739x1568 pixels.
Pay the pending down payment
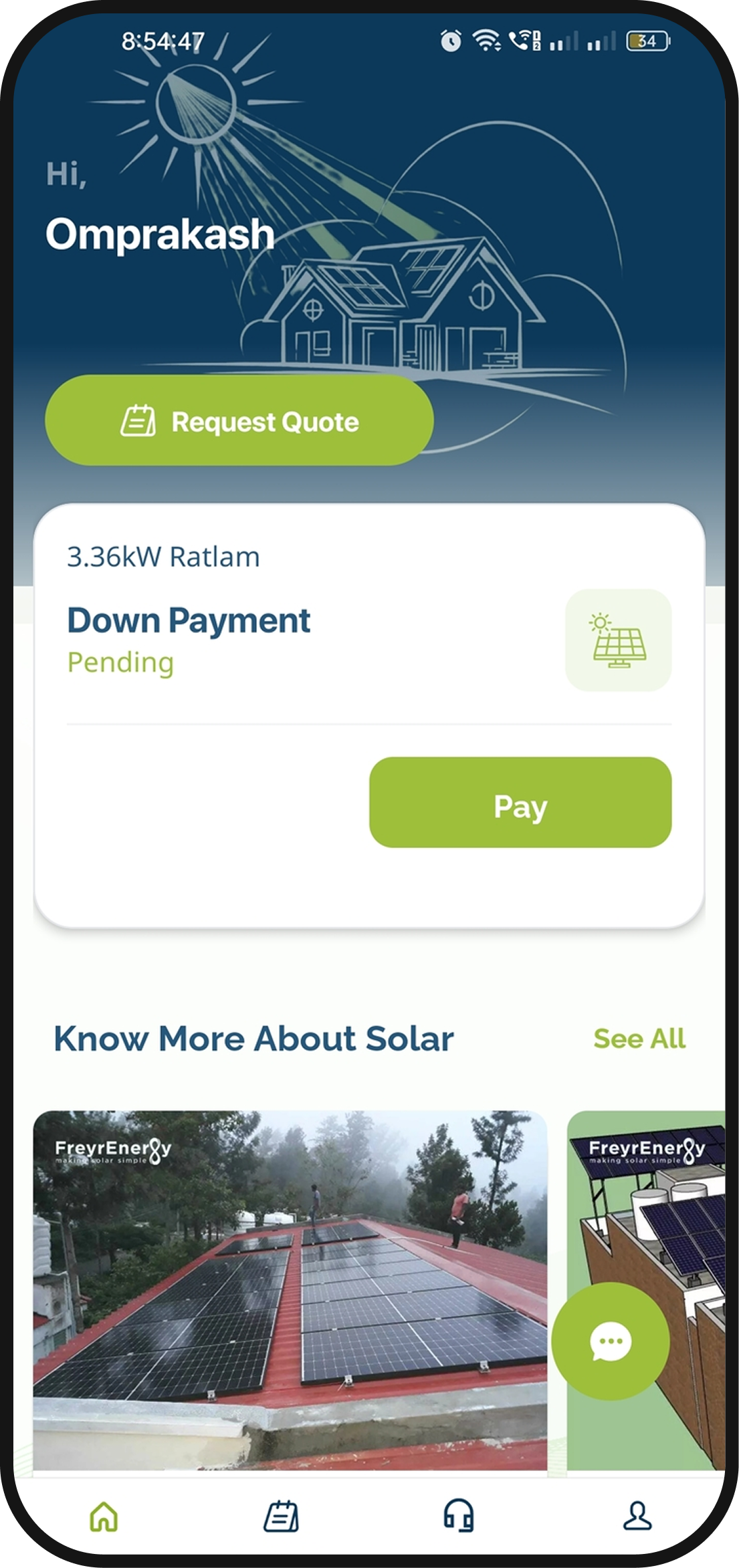coord(520,802)
